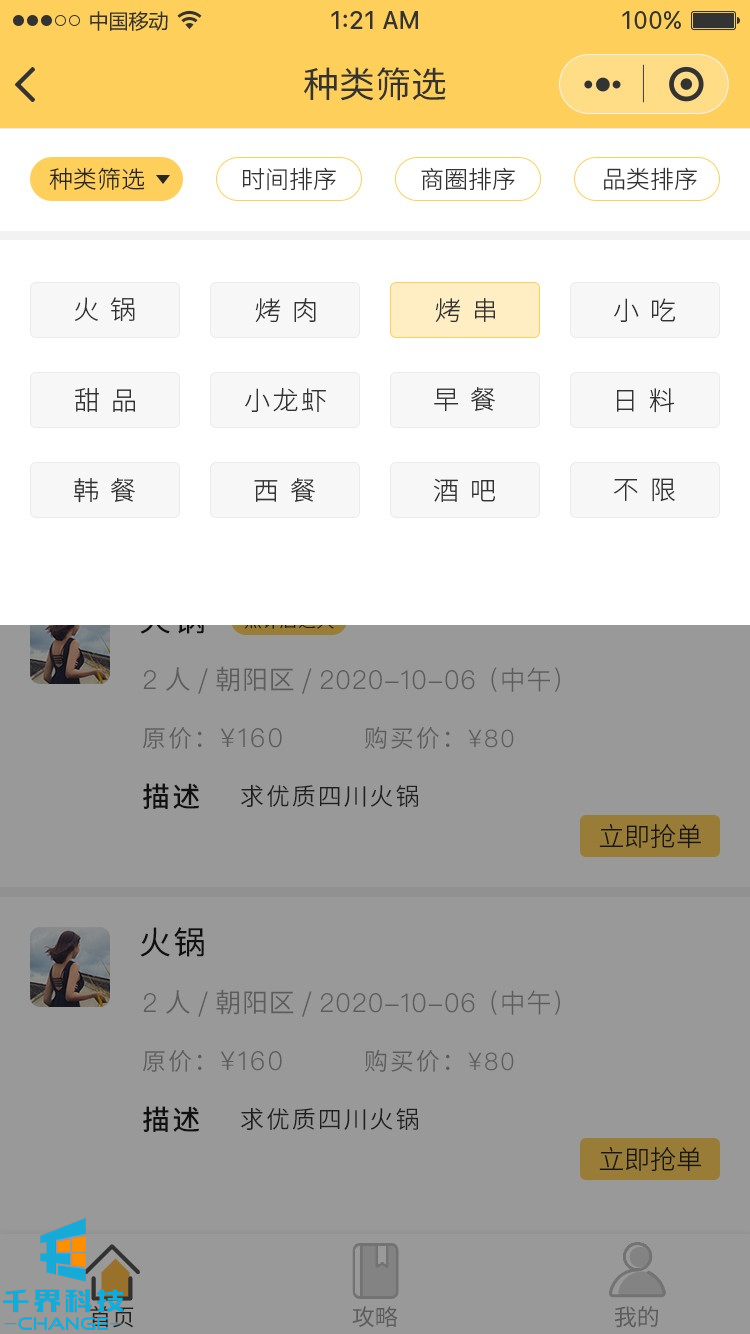Filter by 西餐

pyautogui.click(x=285, y=490)
